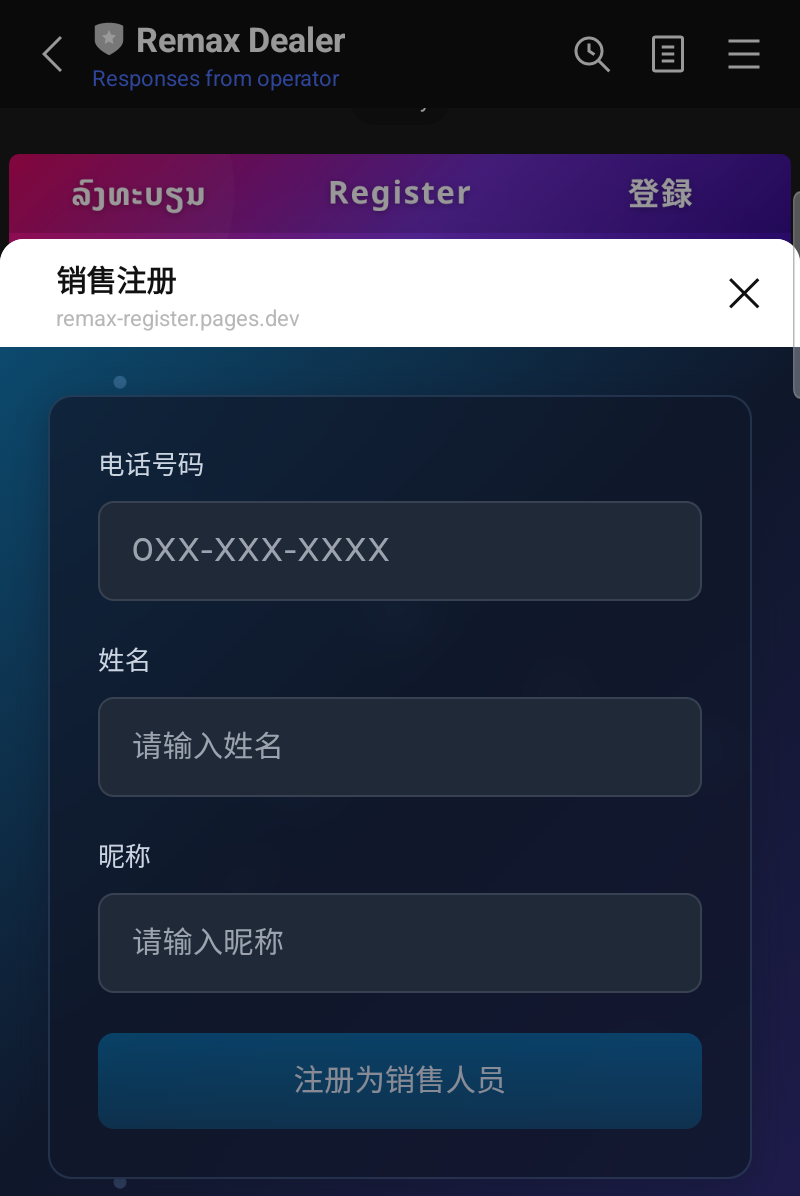Focus the 请输入姓名 name field
Viewport: 800px width, 1196px height.
click(400, 747)
